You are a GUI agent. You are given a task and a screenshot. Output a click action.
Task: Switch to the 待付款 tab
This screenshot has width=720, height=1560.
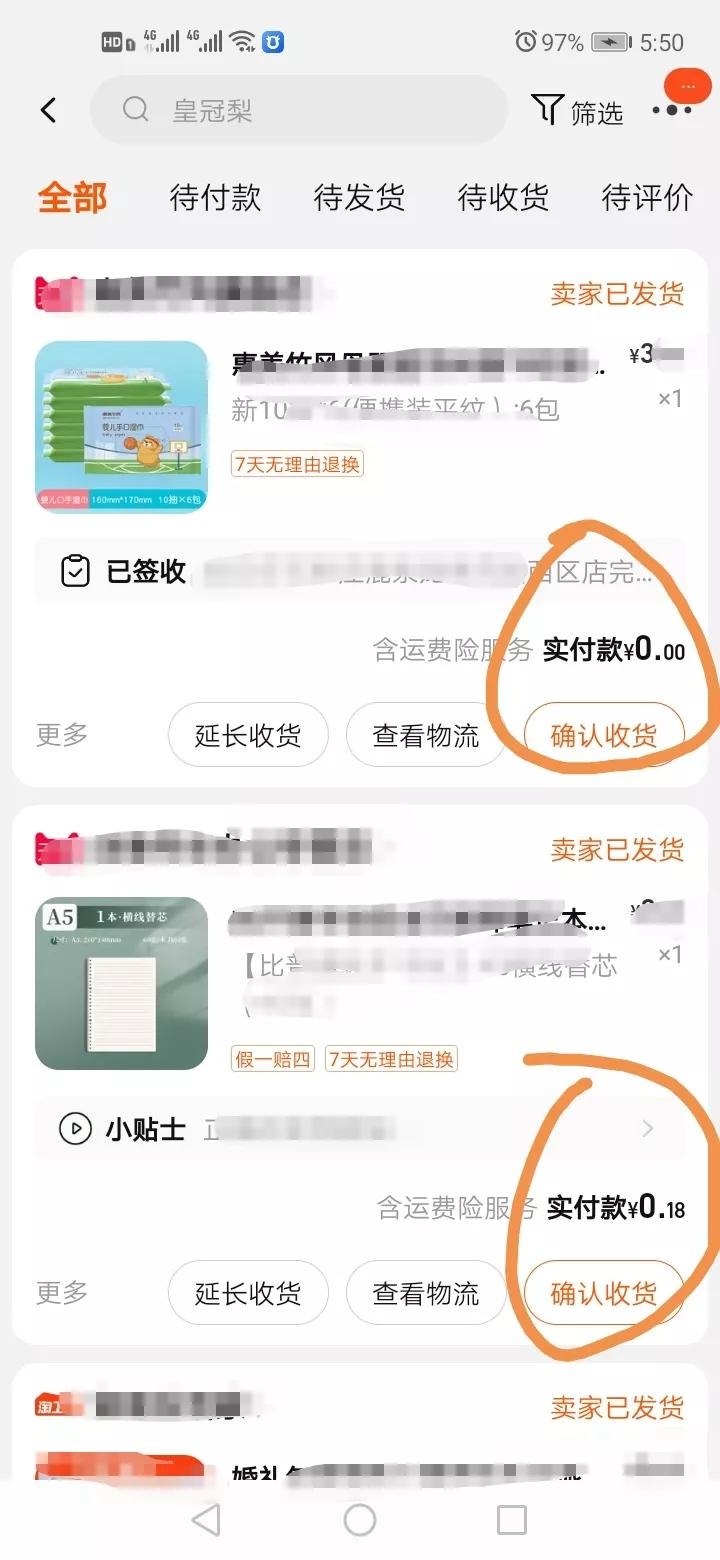[x=215, y=197]
